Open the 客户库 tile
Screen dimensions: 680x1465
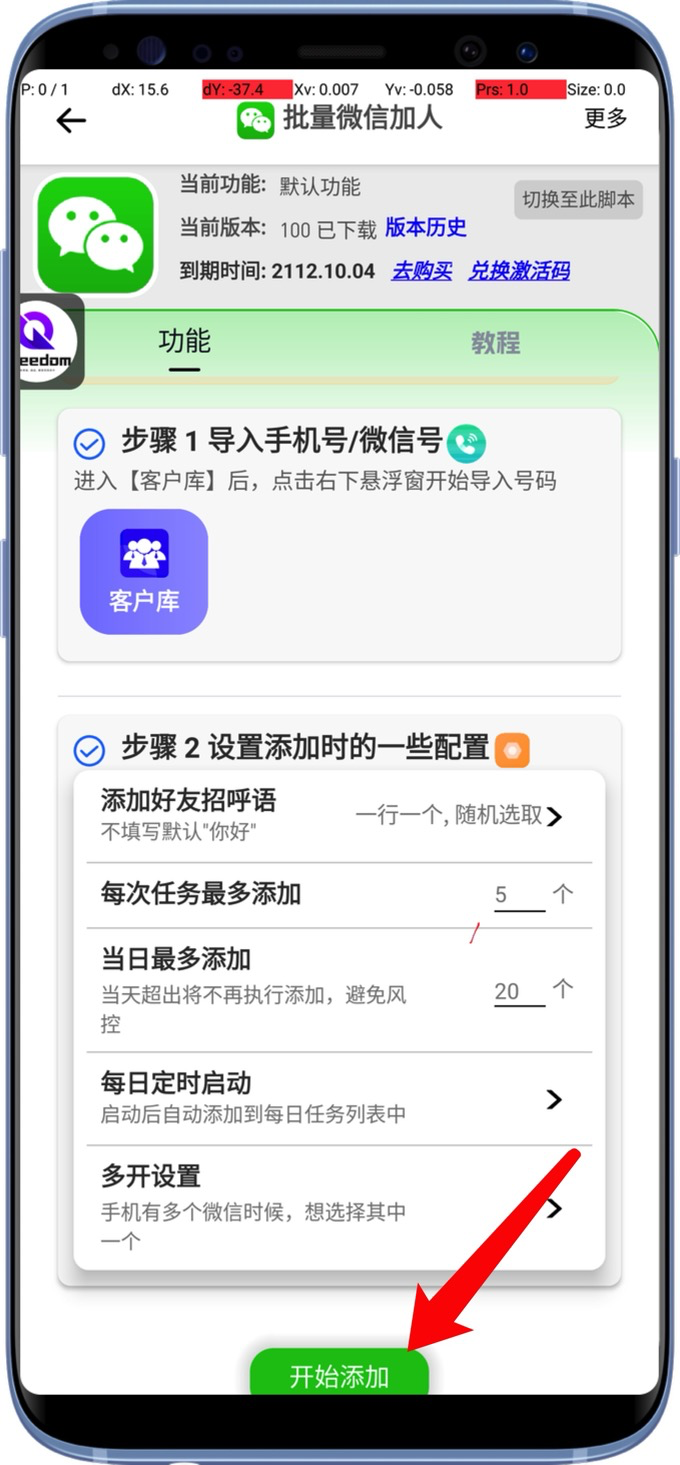point(144,571)
